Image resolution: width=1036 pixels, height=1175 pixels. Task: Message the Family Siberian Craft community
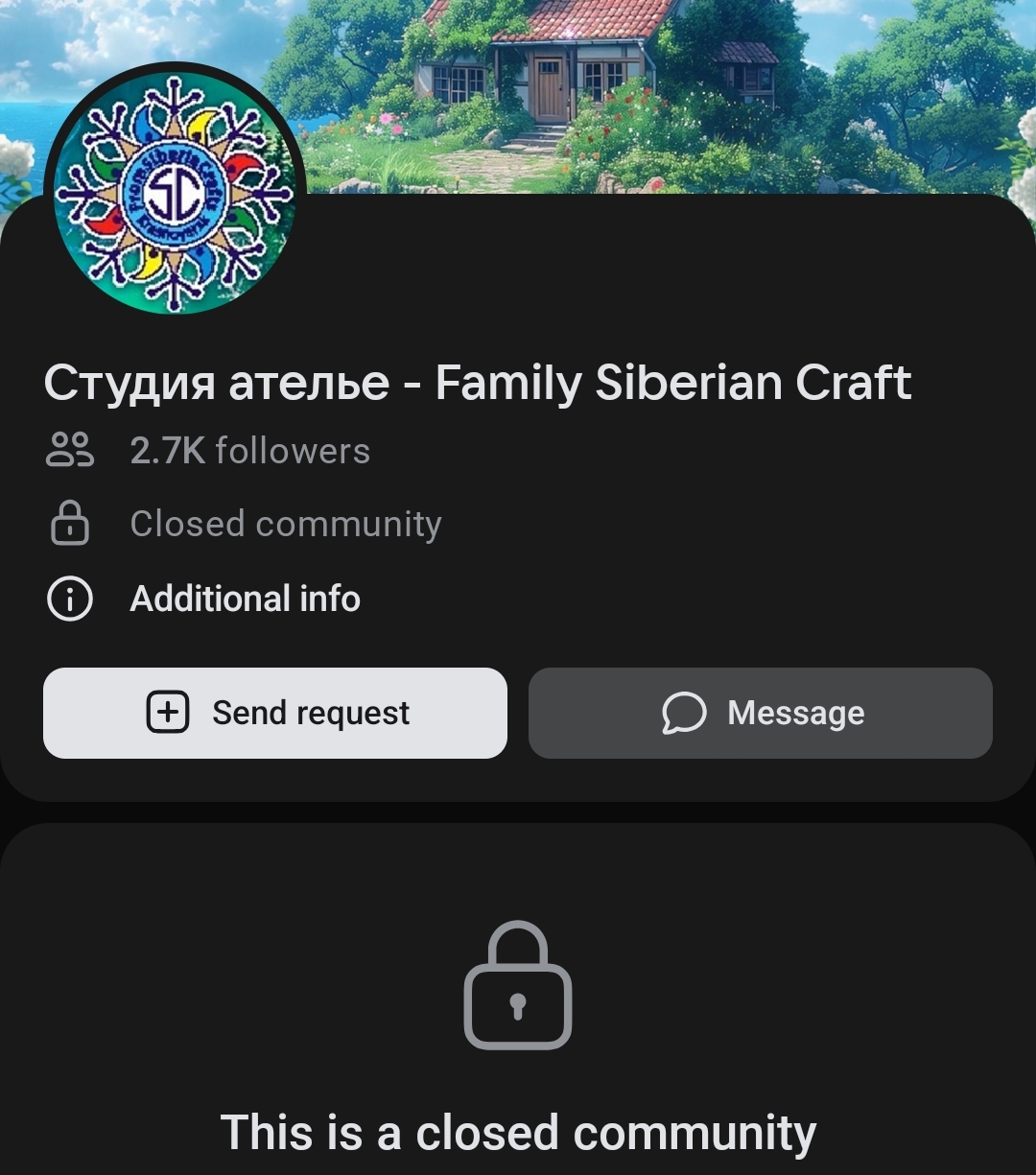click(760, 713)
